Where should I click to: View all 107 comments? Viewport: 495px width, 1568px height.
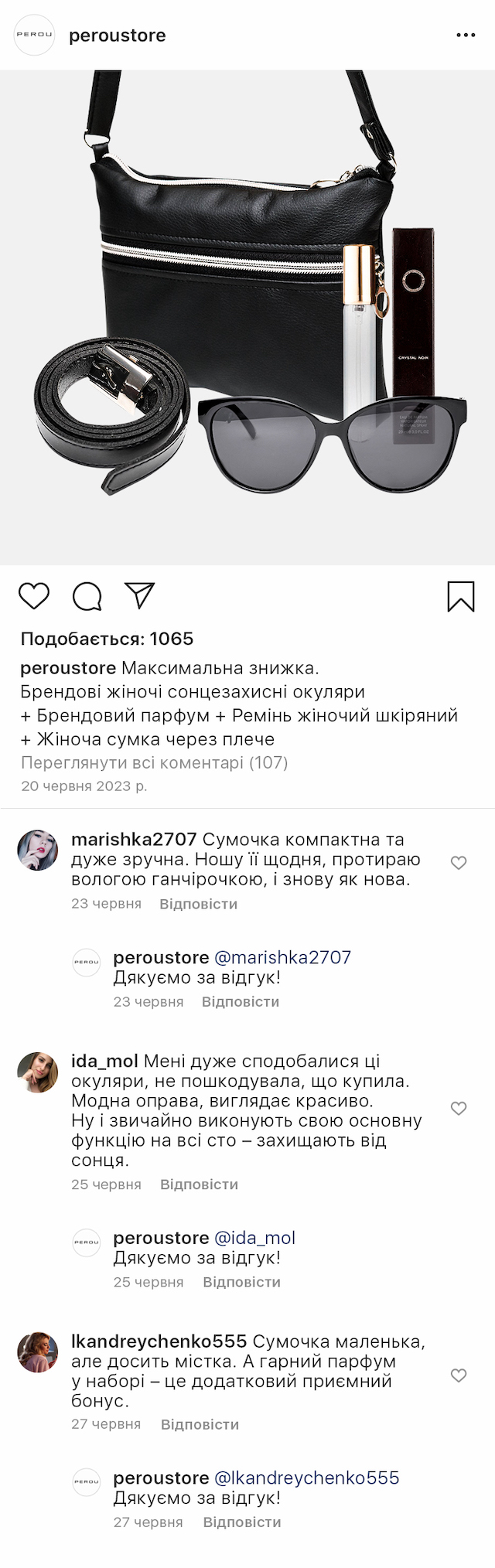154,762
